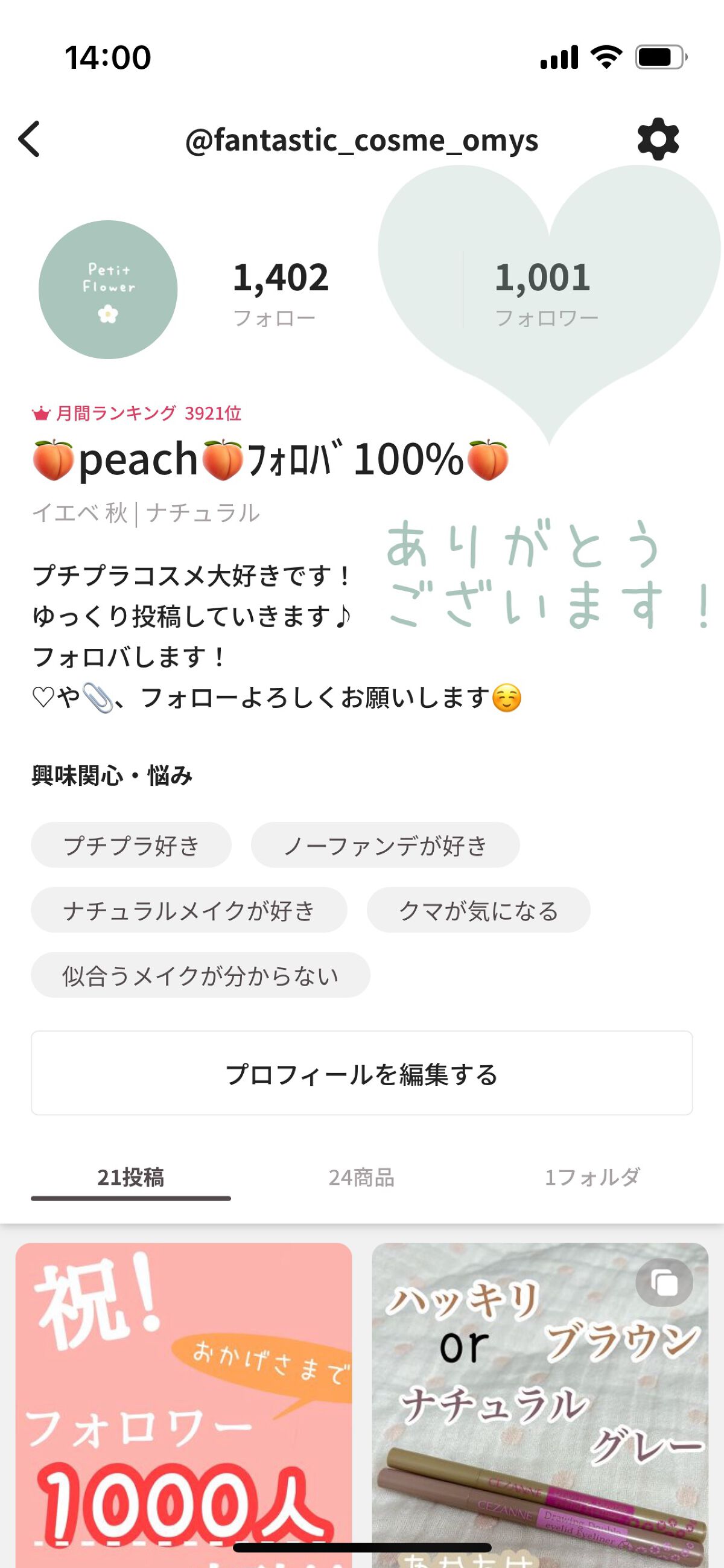Select the プチプラ好き interest tag
This screenshot has height=1568, width=724.
tap(132, 845)
